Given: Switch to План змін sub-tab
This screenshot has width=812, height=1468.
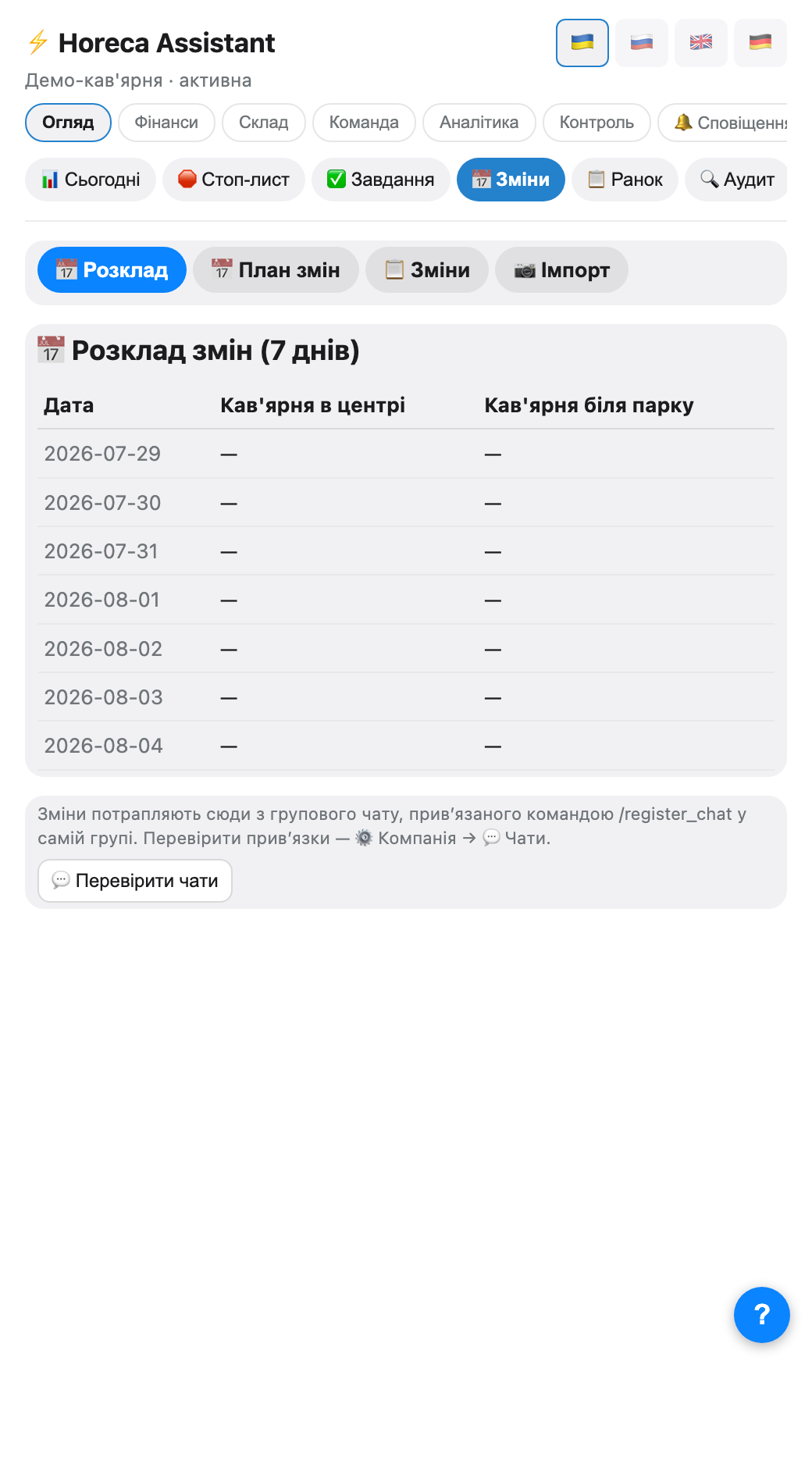Looking at the screenshot, I should pos(276,270).
